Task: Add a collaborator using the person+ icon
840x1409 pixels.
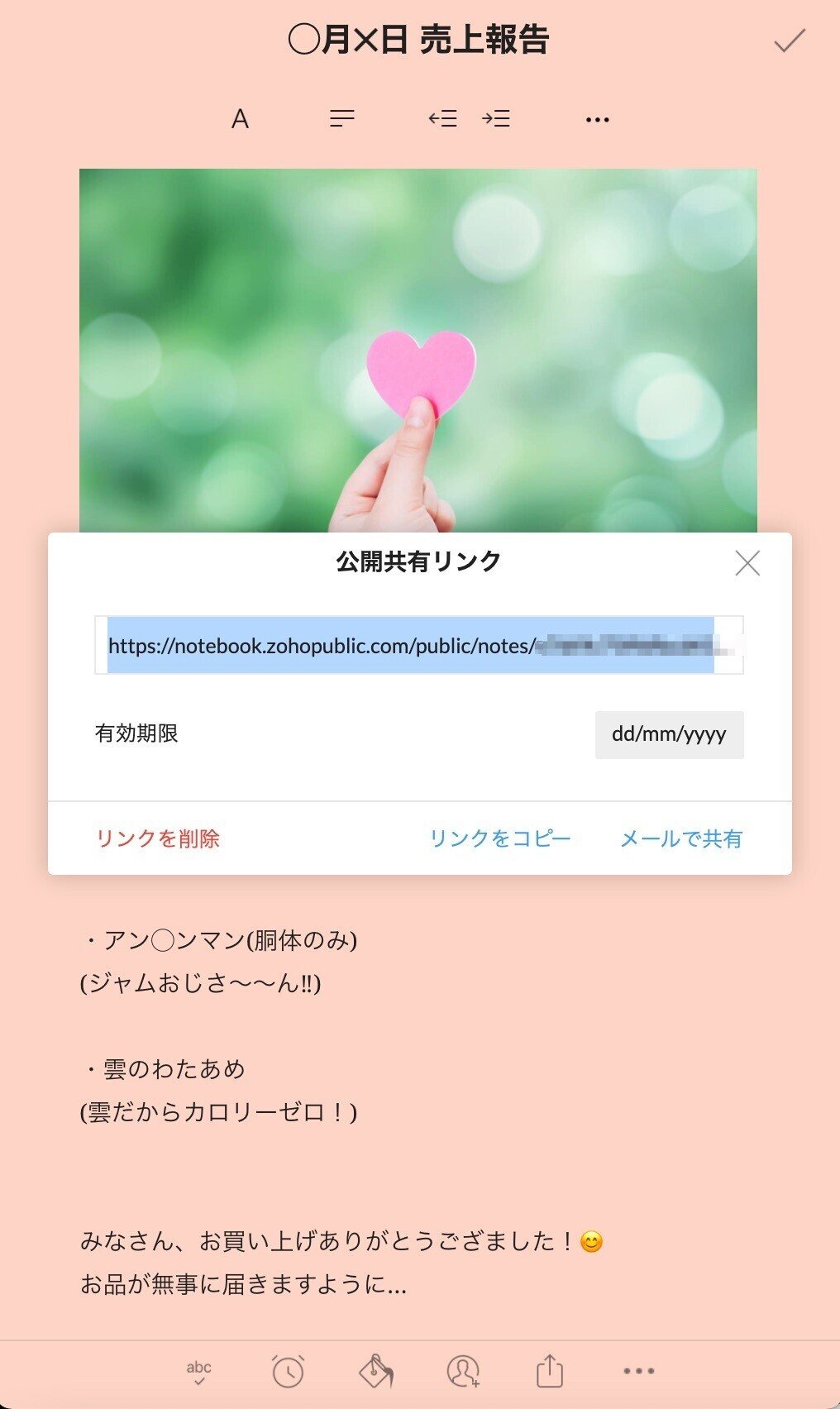Action: coord(463,1368)
